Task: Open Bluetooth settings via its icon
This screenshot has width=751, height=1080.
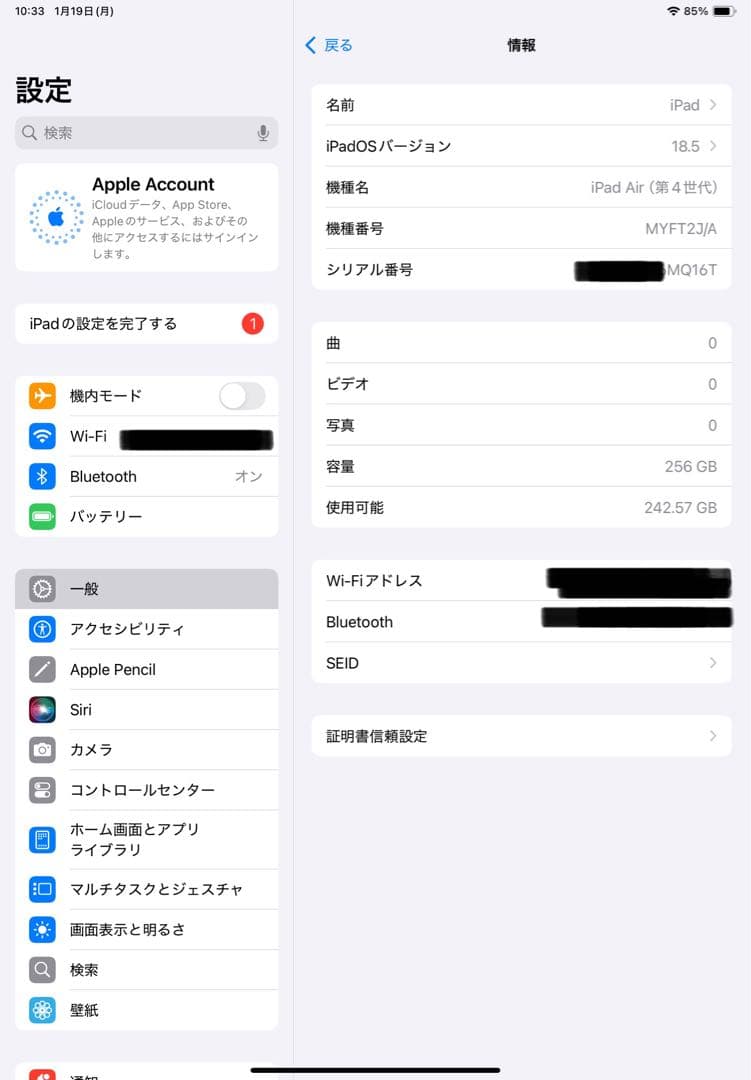Action: click(x=44, y=477)
